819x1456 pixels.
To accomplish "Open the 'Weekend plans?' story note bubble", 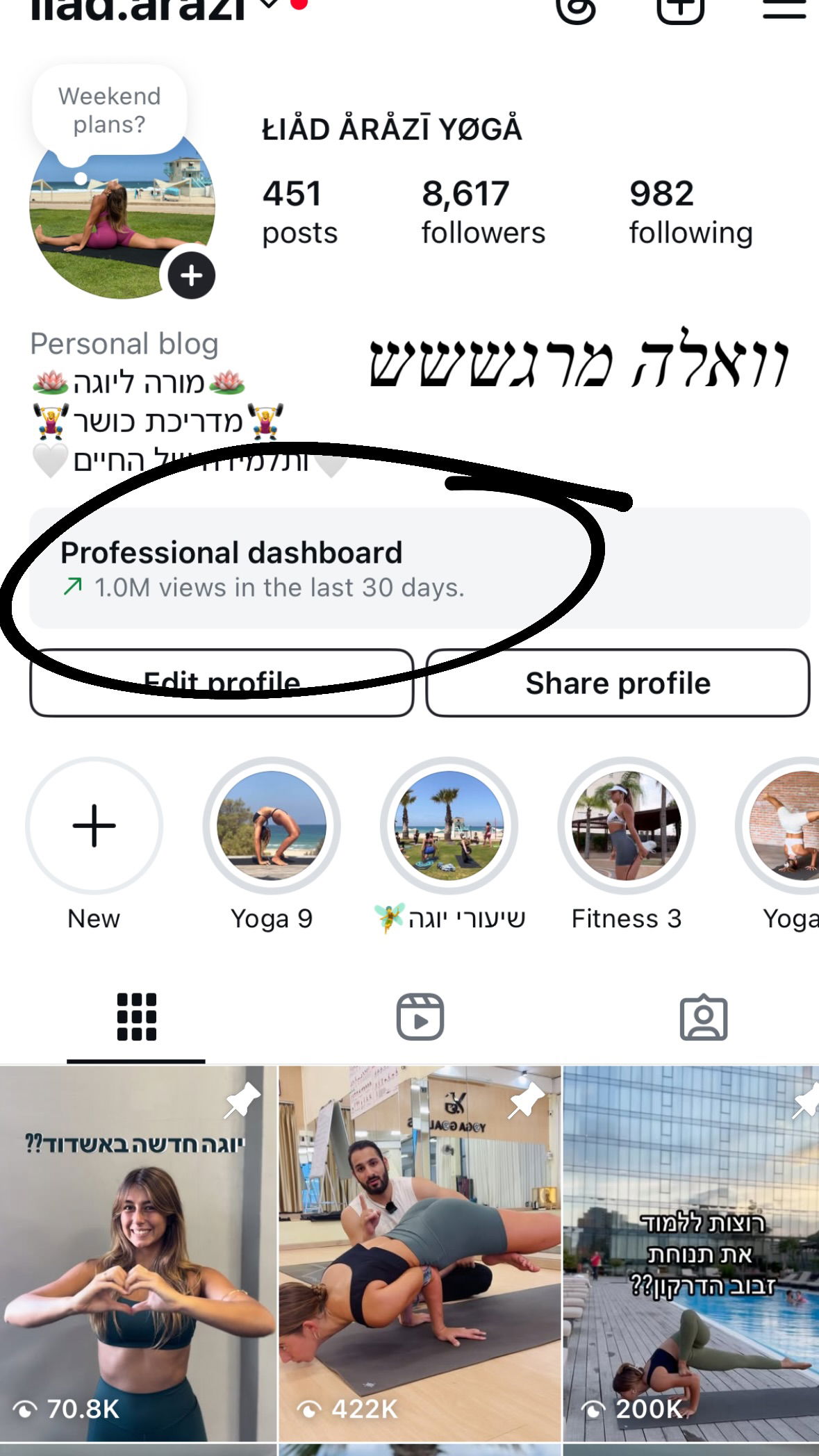I will coord(108,106).
